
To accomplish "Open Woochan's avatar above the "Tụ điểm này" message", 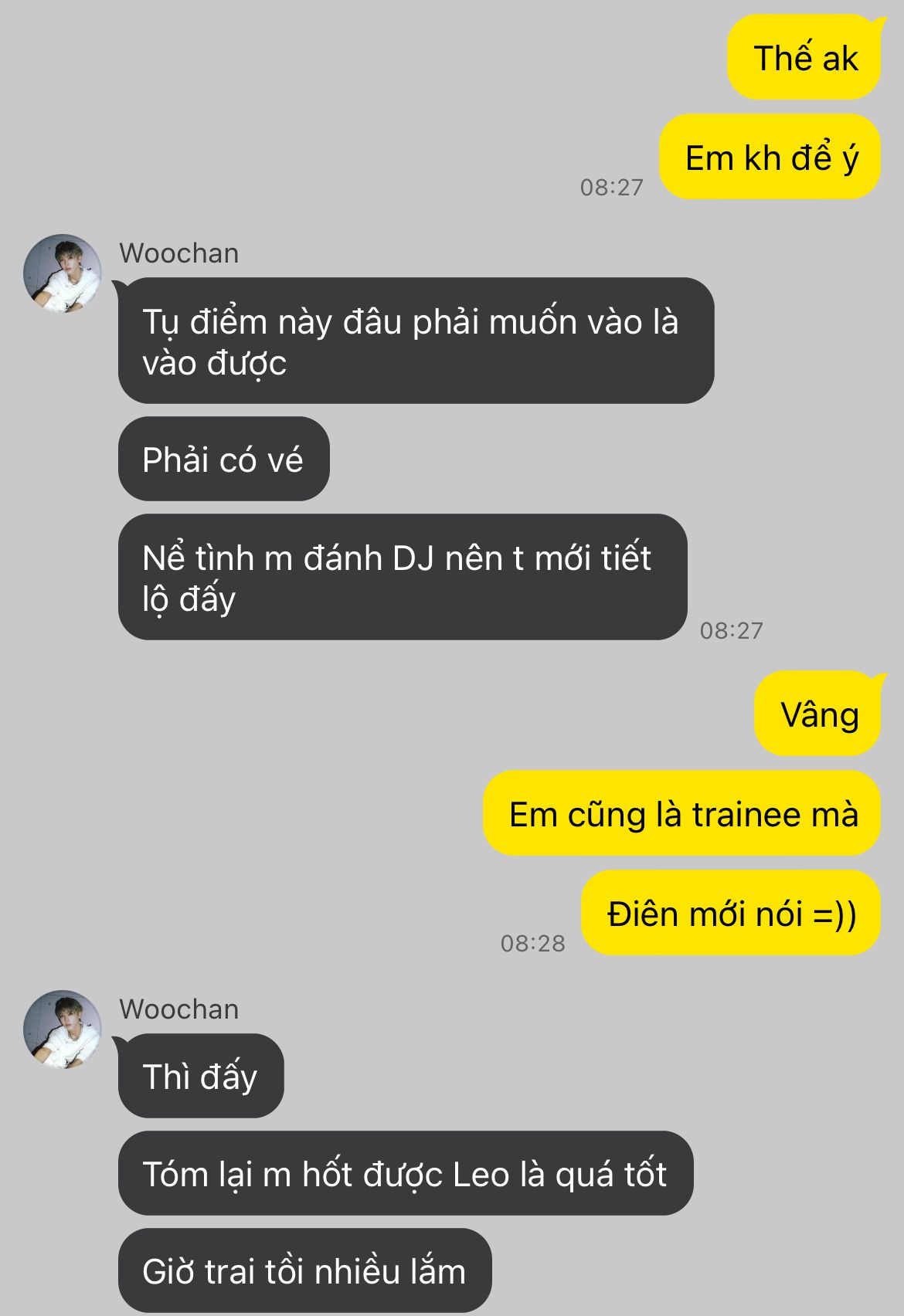I will click(x=63, y=273).
